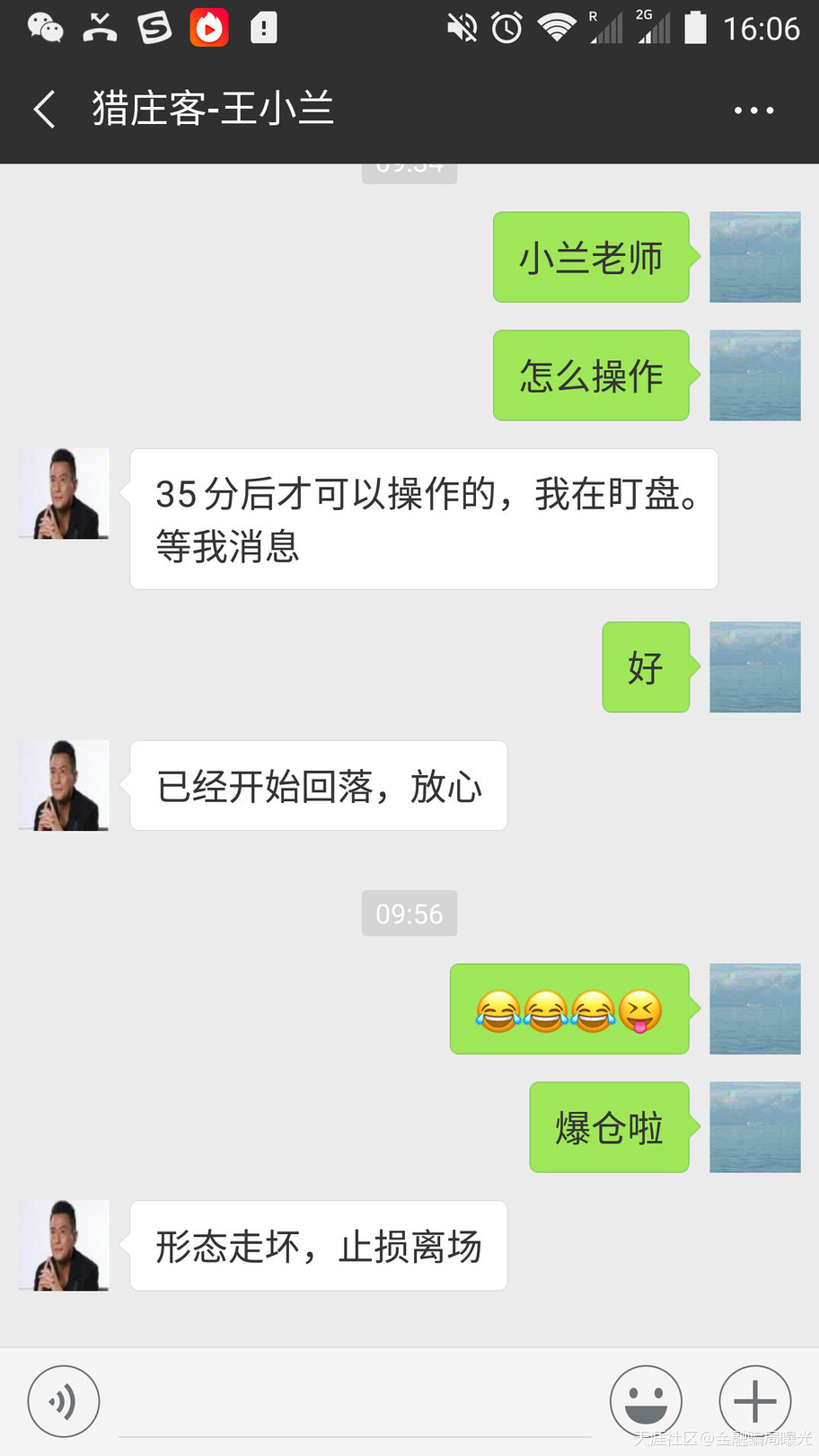The image size is (819, 1456).
Task: Switch to voice message input icon
Action: click(63, 1400)
